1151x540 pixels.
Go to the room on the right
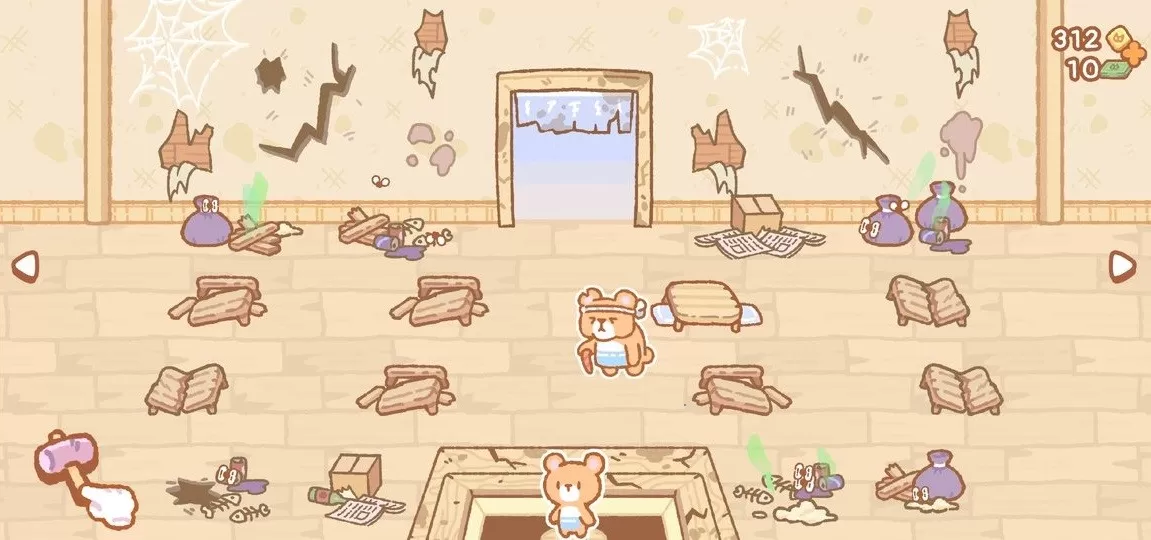tap(1123, 266)
